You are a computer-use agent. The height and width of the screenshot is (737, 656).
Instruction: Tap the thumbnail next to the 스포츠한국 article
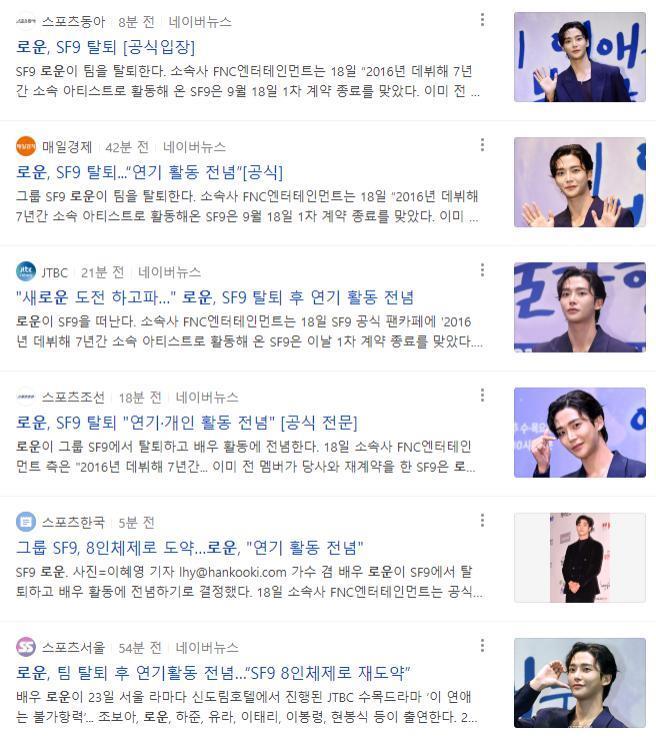579,557
